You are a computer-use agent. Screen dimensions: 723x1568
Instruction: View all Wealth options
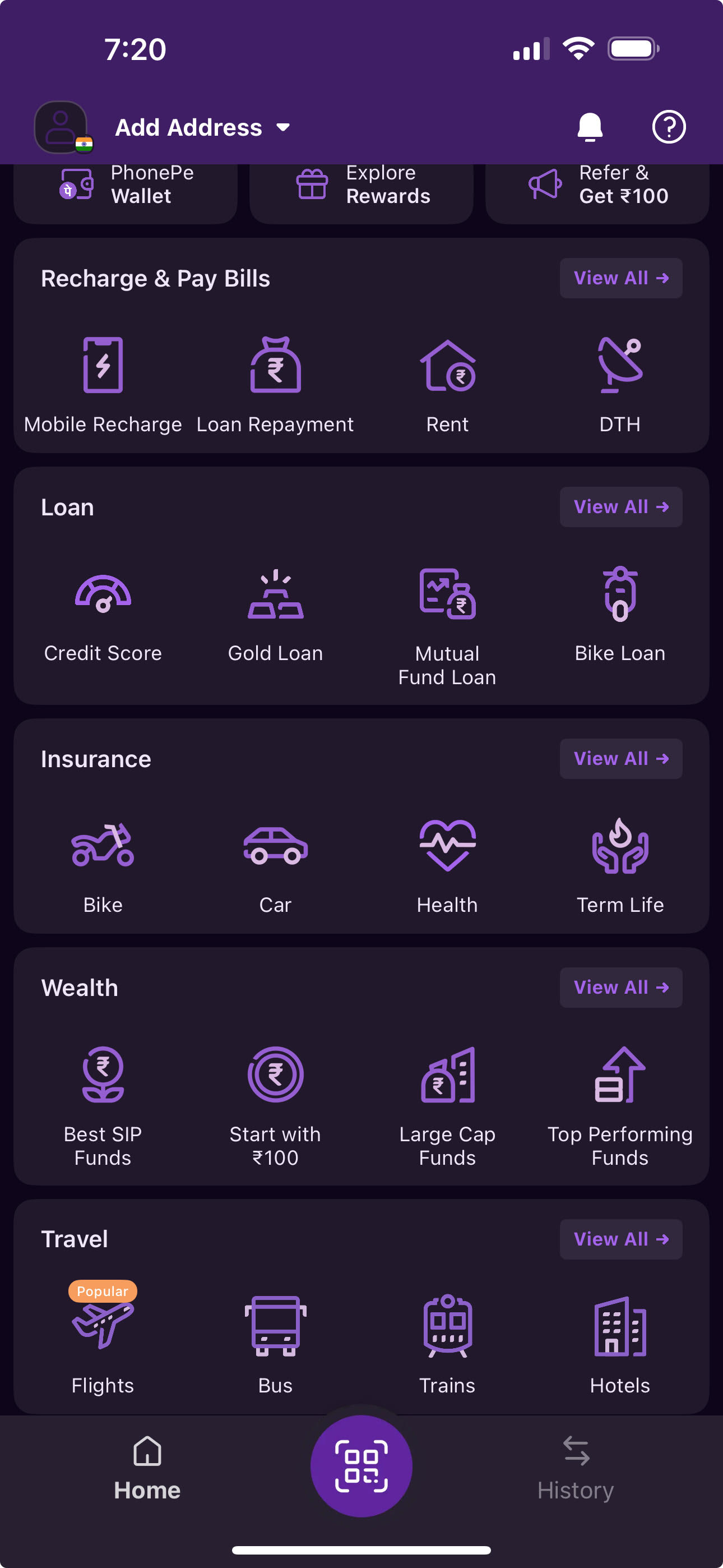(620, 988)
